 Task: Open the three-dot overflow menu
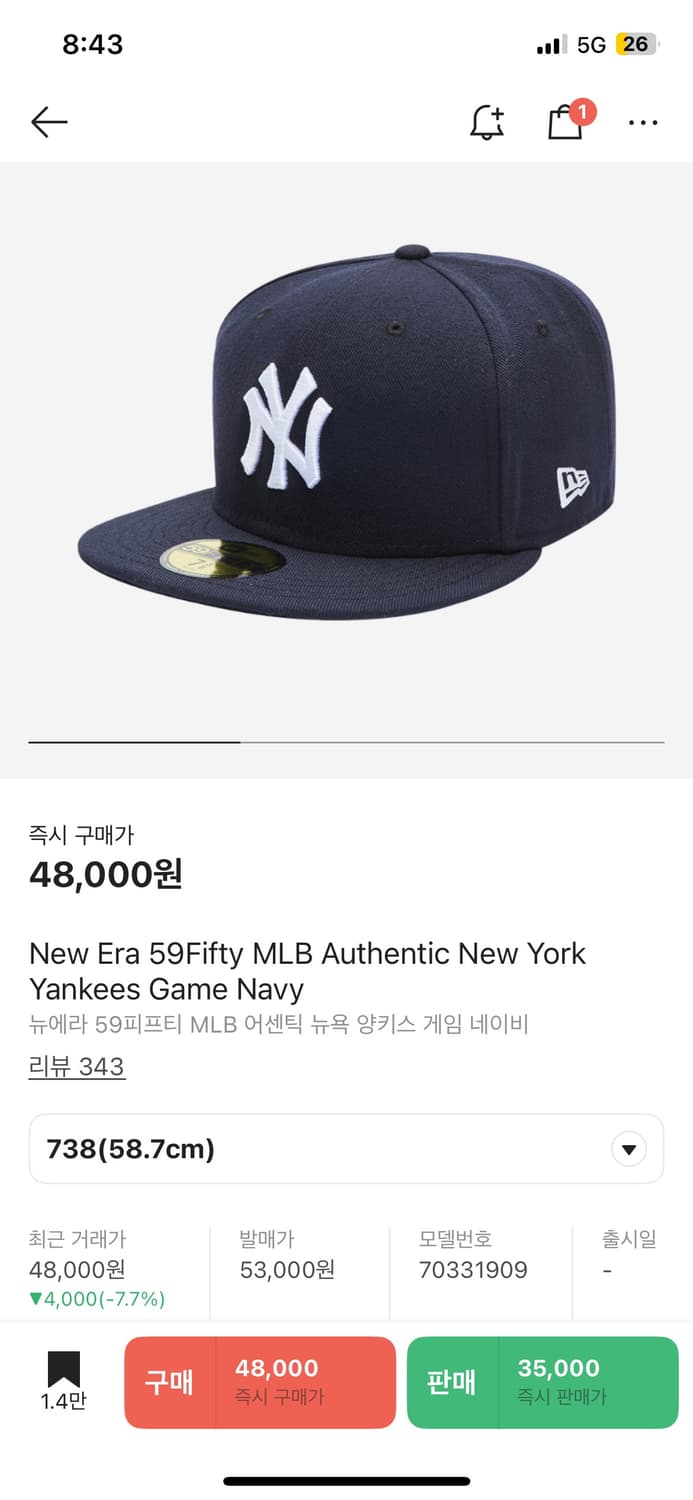coord(643,122)
